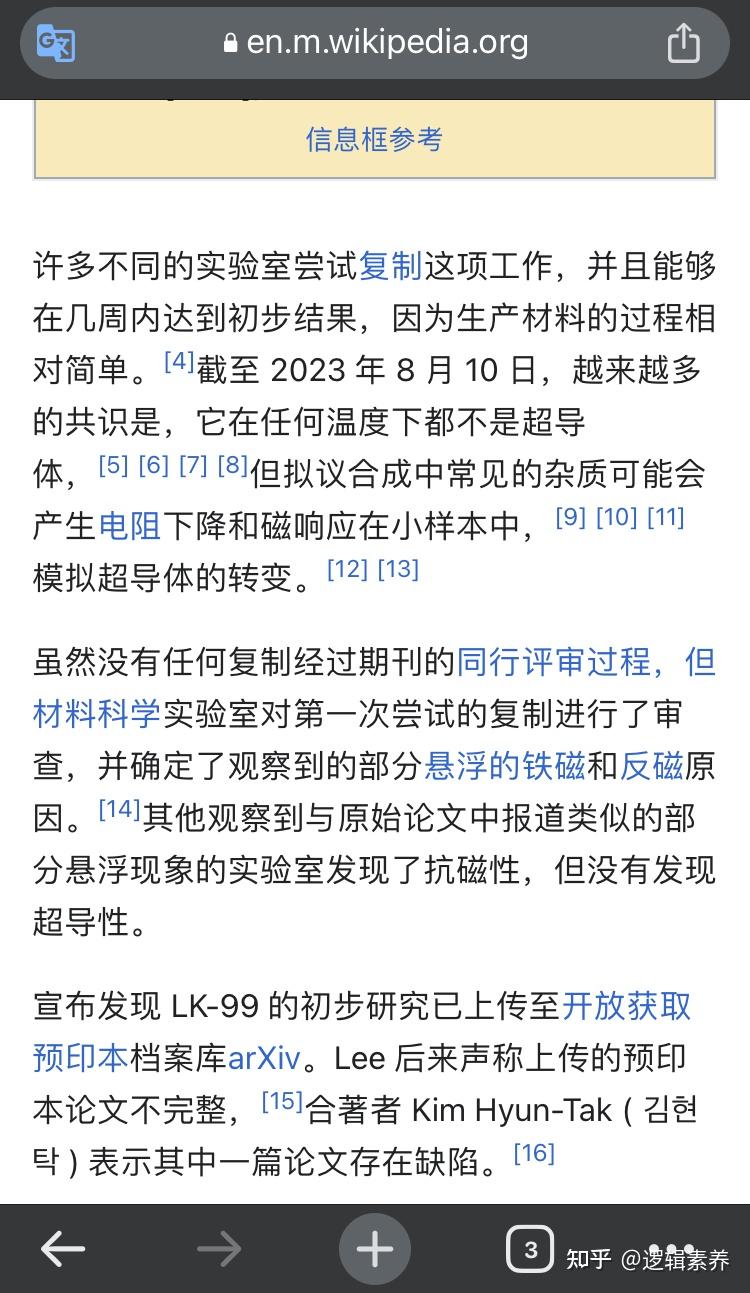Open the 反磁 link

point(651,766)
